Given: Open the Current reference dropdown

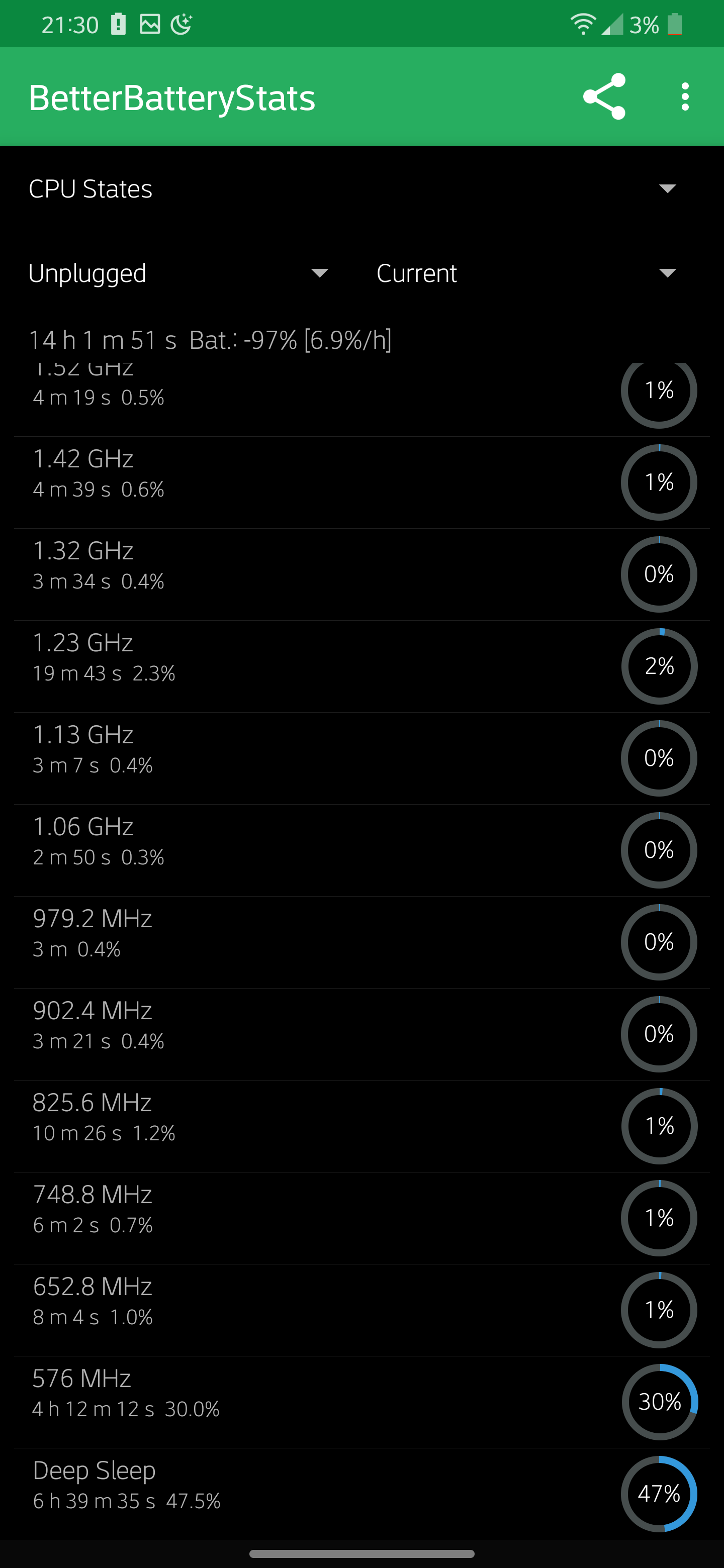Looking at the screenshot, I should [x=528, y=273].
